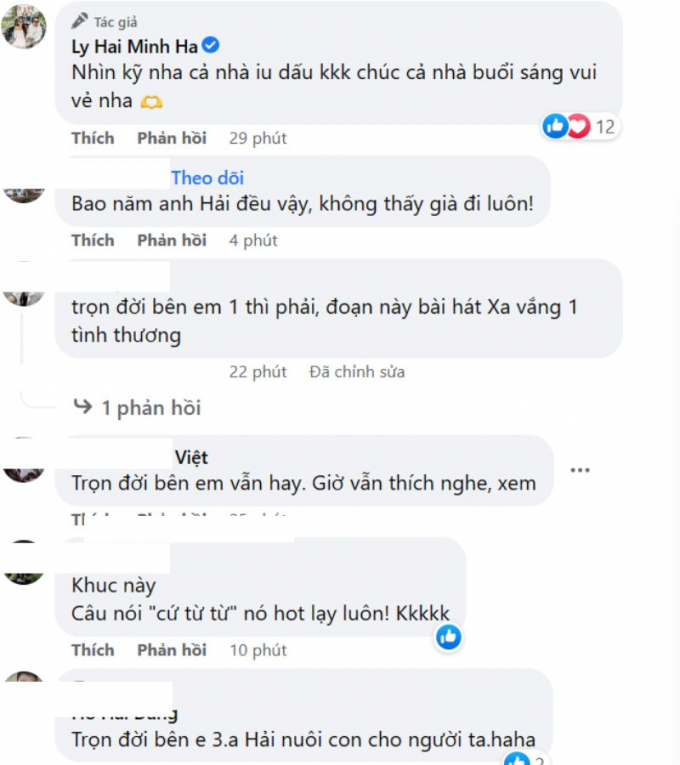Reply to the comment posted 4 phút ago
The height and width of the screenshot is (765, 680).
(172, 240)
